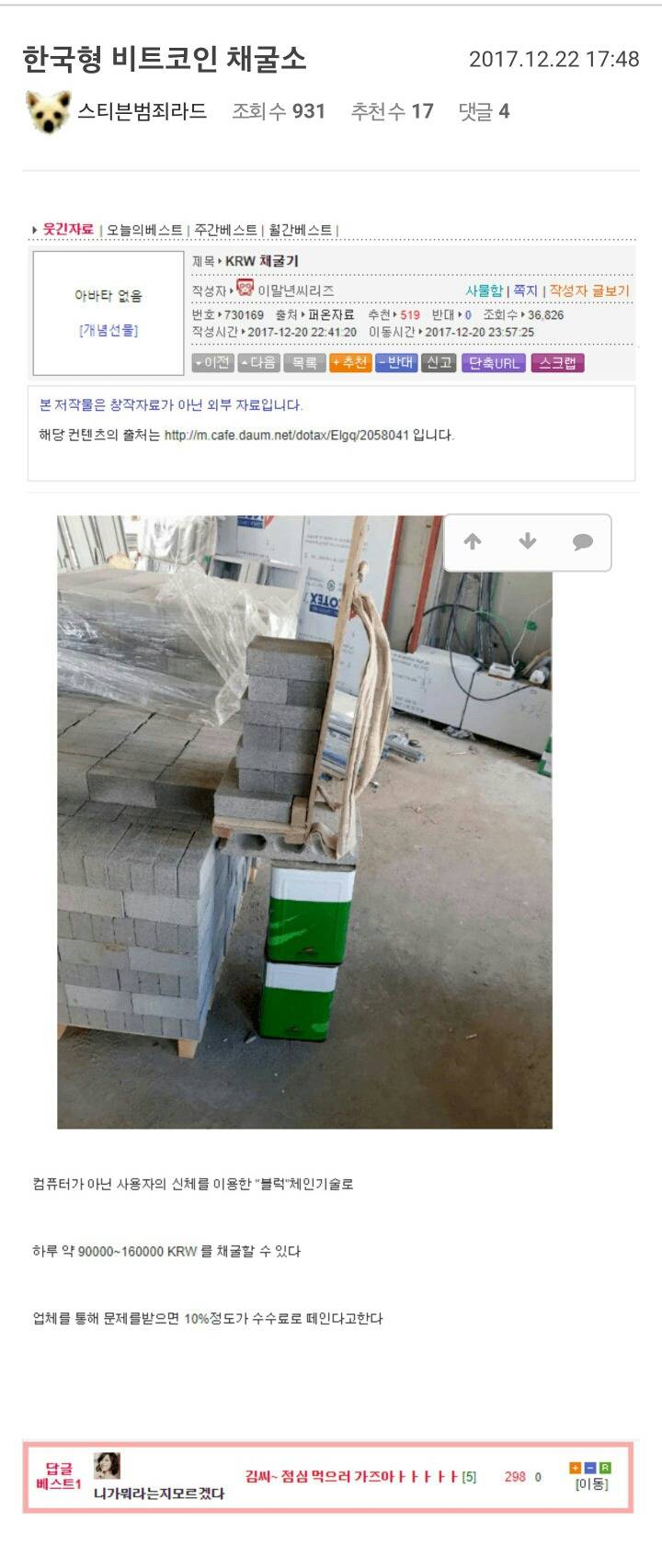Open comments via the speech bubble icon
Image resolution: width=662 pixels, height=1568 pixels.
coord(582,542)
